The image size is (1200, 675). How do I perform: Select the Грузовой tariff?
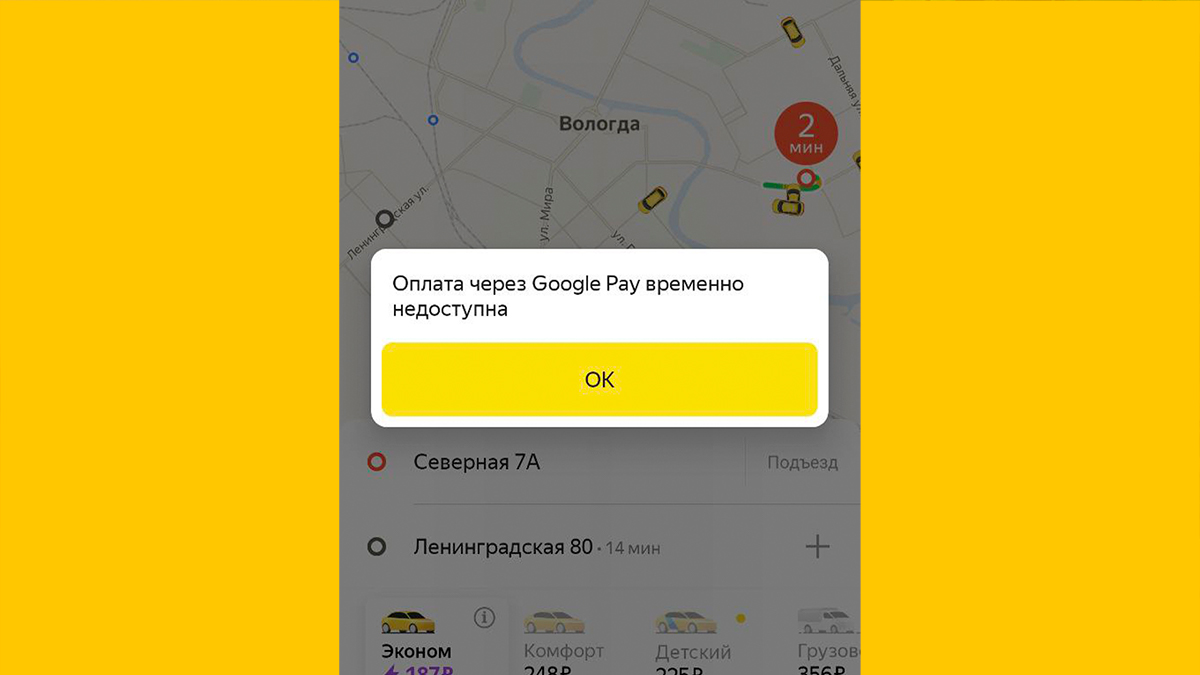click(x=828, y=640)
